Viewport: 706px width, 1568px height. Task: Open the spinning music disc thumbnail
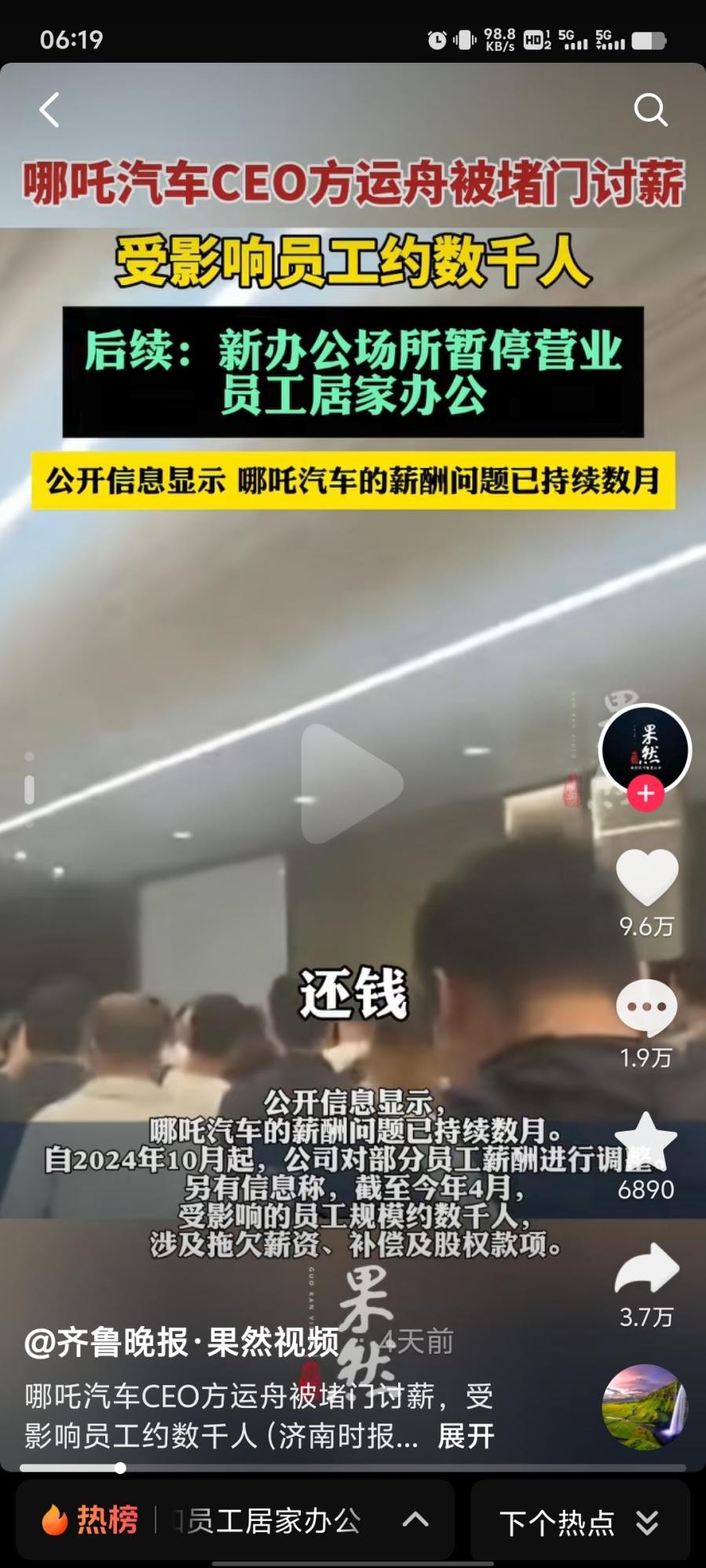[645, 1406]
